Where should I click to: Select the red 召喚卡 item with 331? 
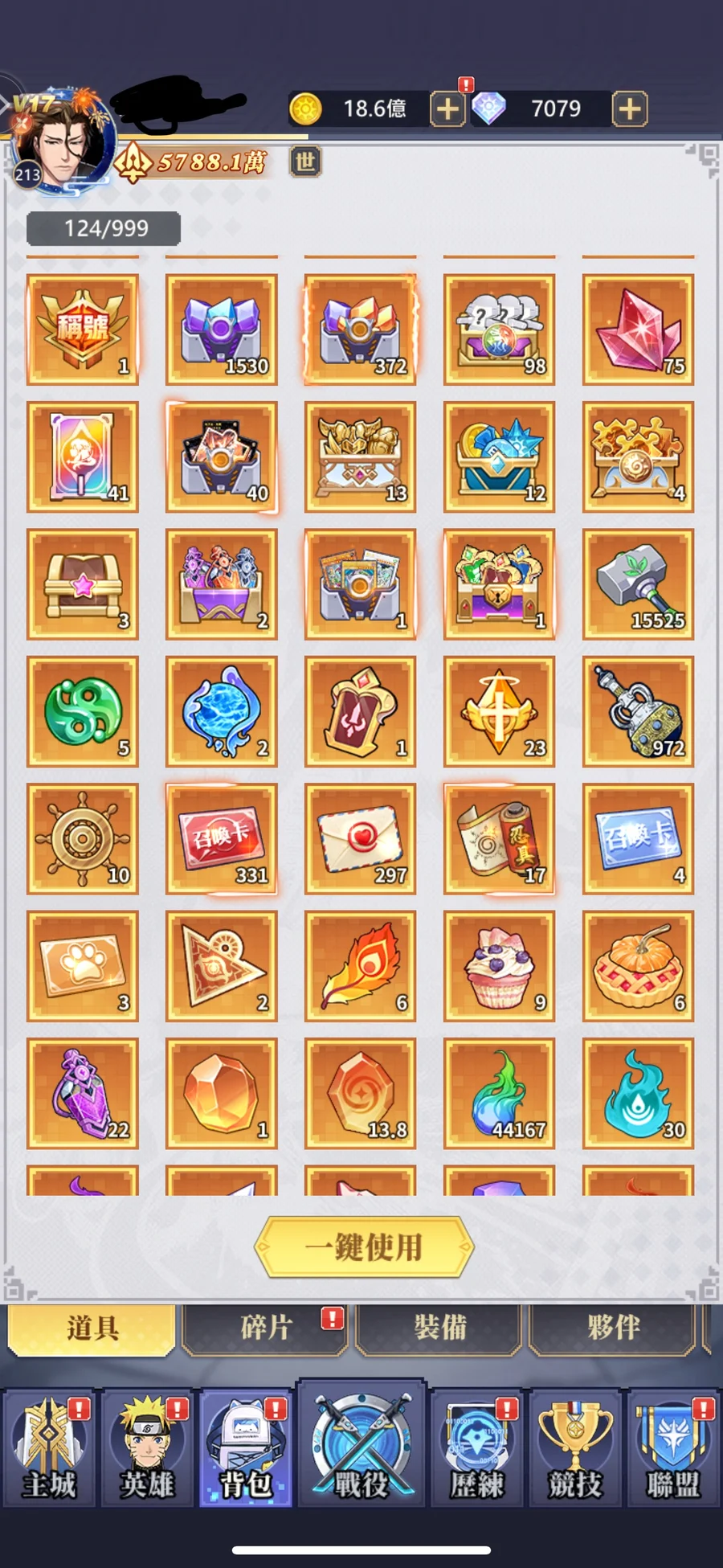[x=222, y=839]
